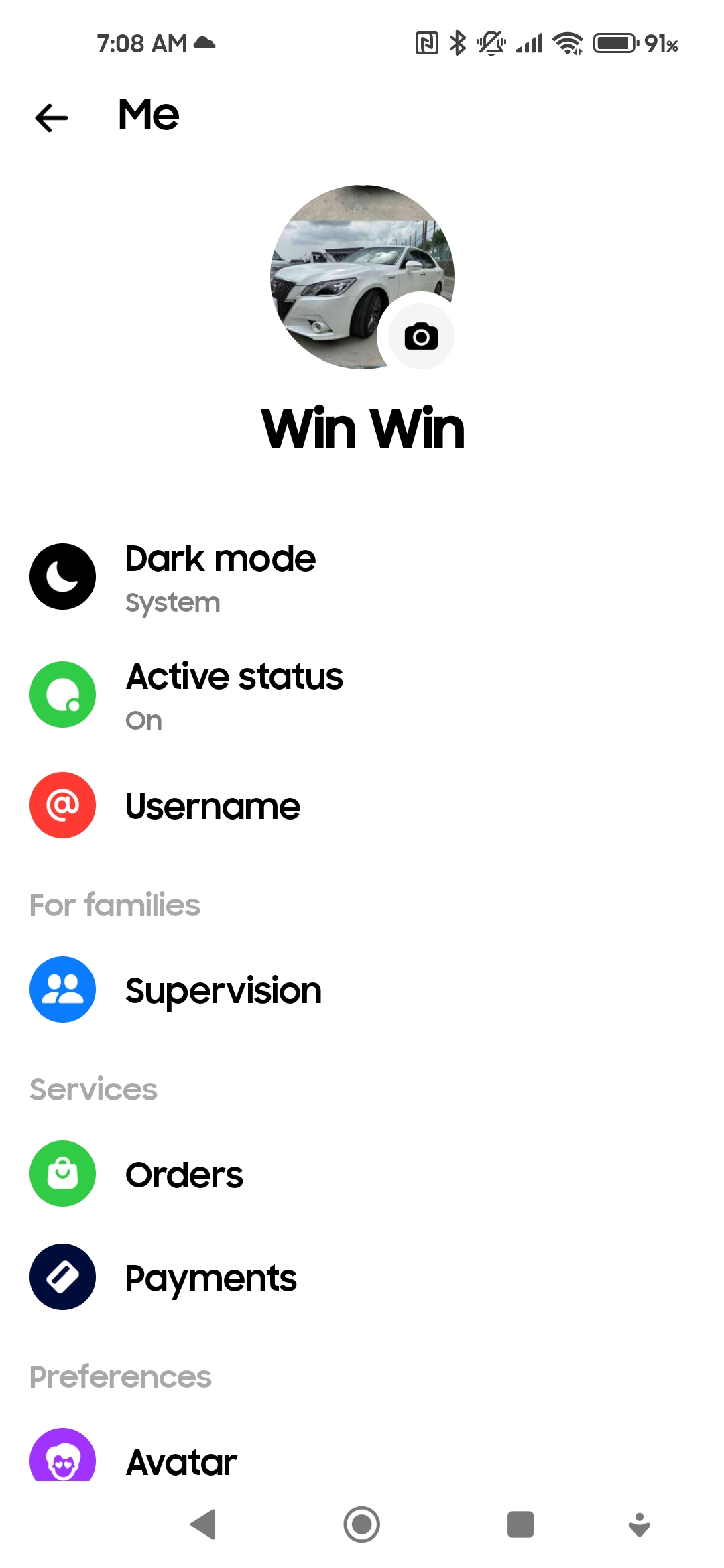Open the Username setting
Screen dimensions: 724x1568
point(362,805)
